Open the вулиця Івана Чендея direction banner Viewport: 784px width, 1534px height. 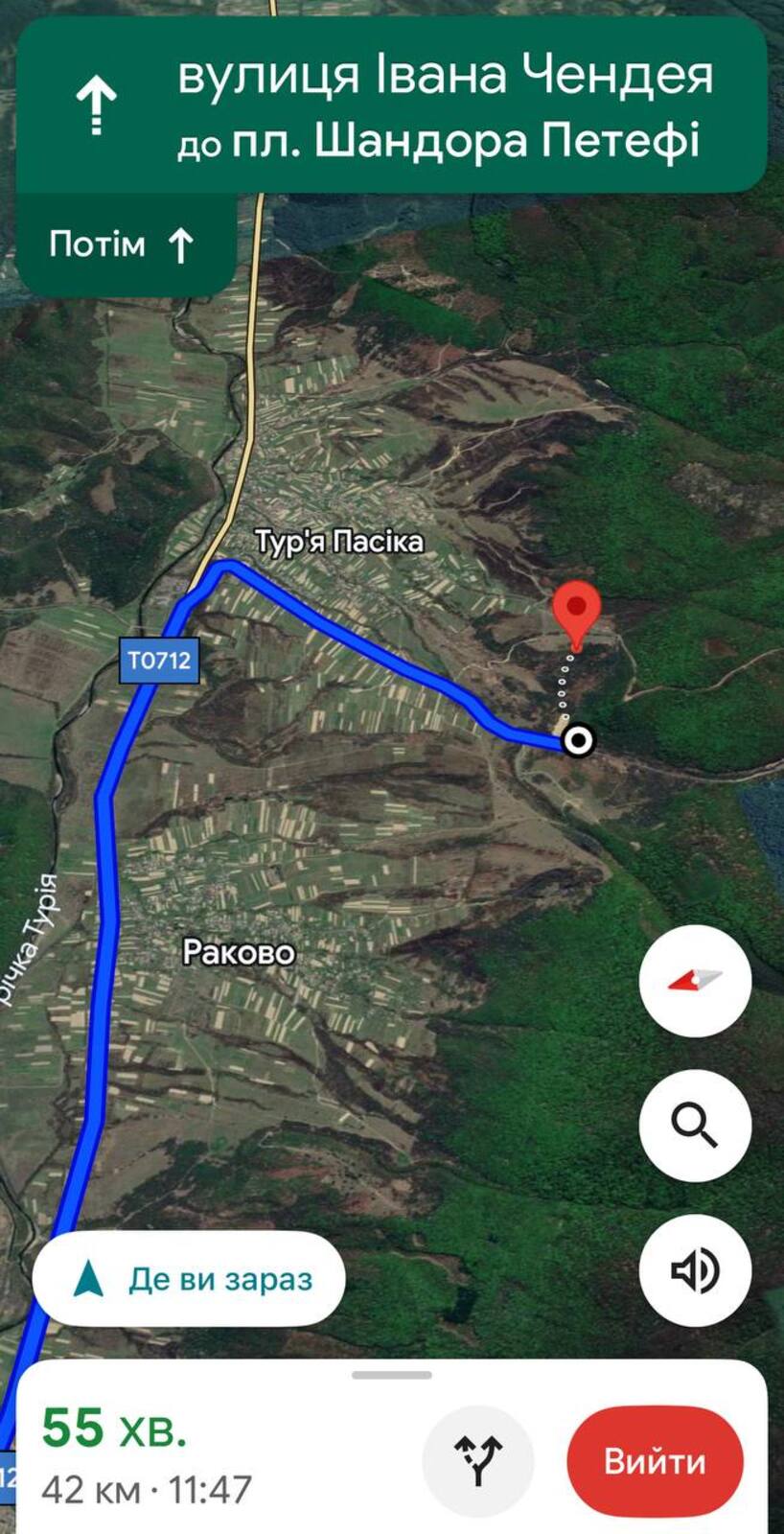click(x=391, y=105)
